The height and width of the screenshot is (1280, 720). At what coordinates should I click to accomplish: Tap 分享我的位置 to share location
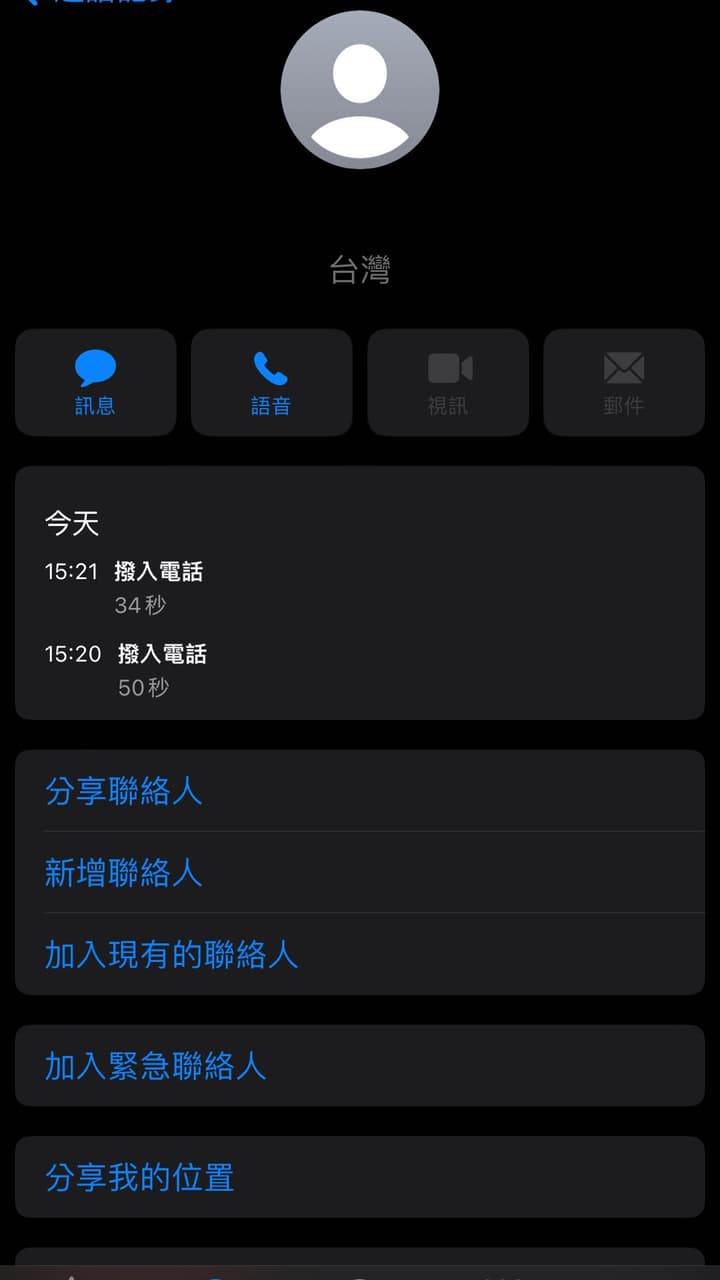140,1177
